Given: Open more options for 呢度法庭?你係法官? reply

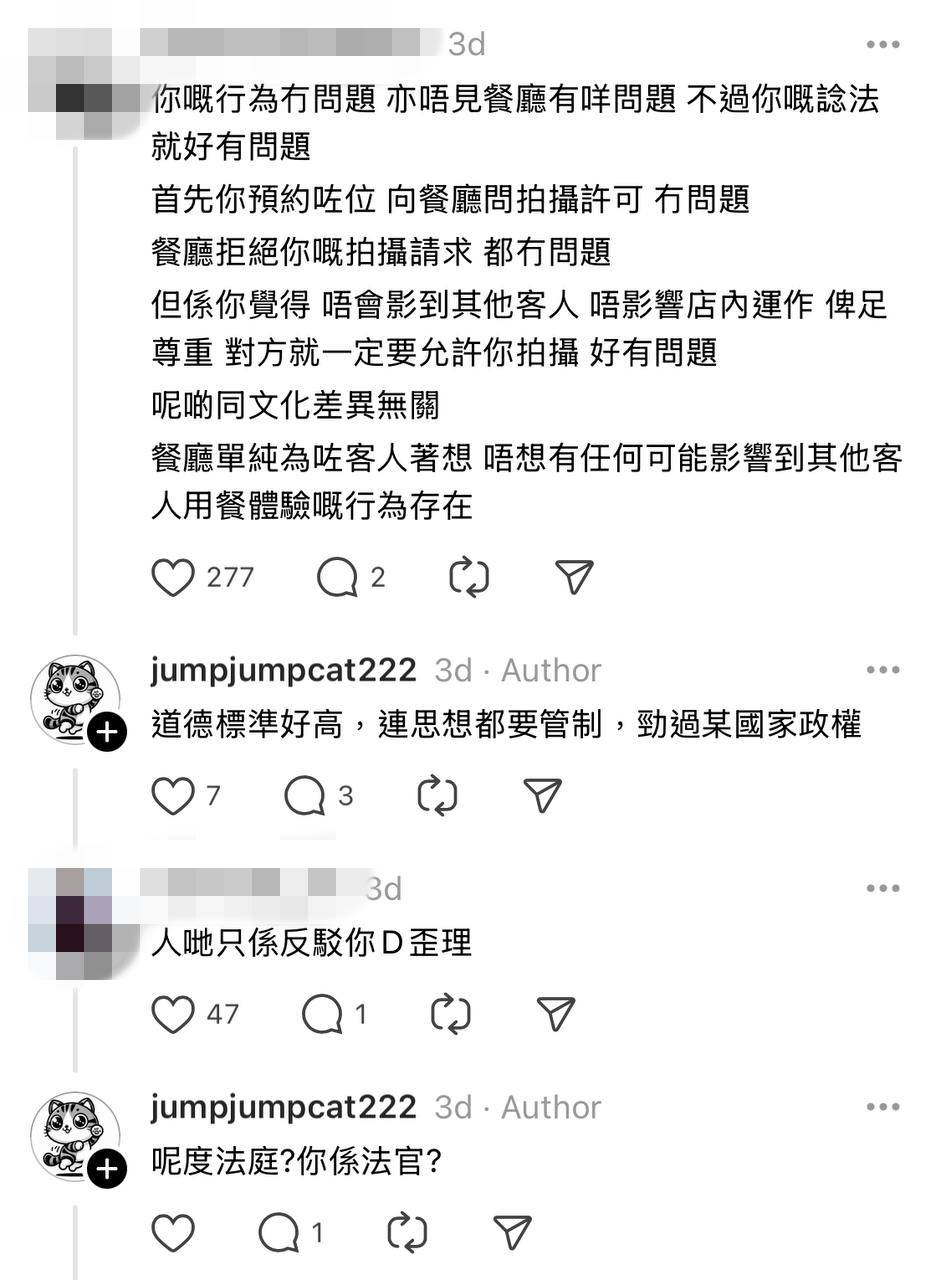Looking at the screenshot, I should point(882,1107).
